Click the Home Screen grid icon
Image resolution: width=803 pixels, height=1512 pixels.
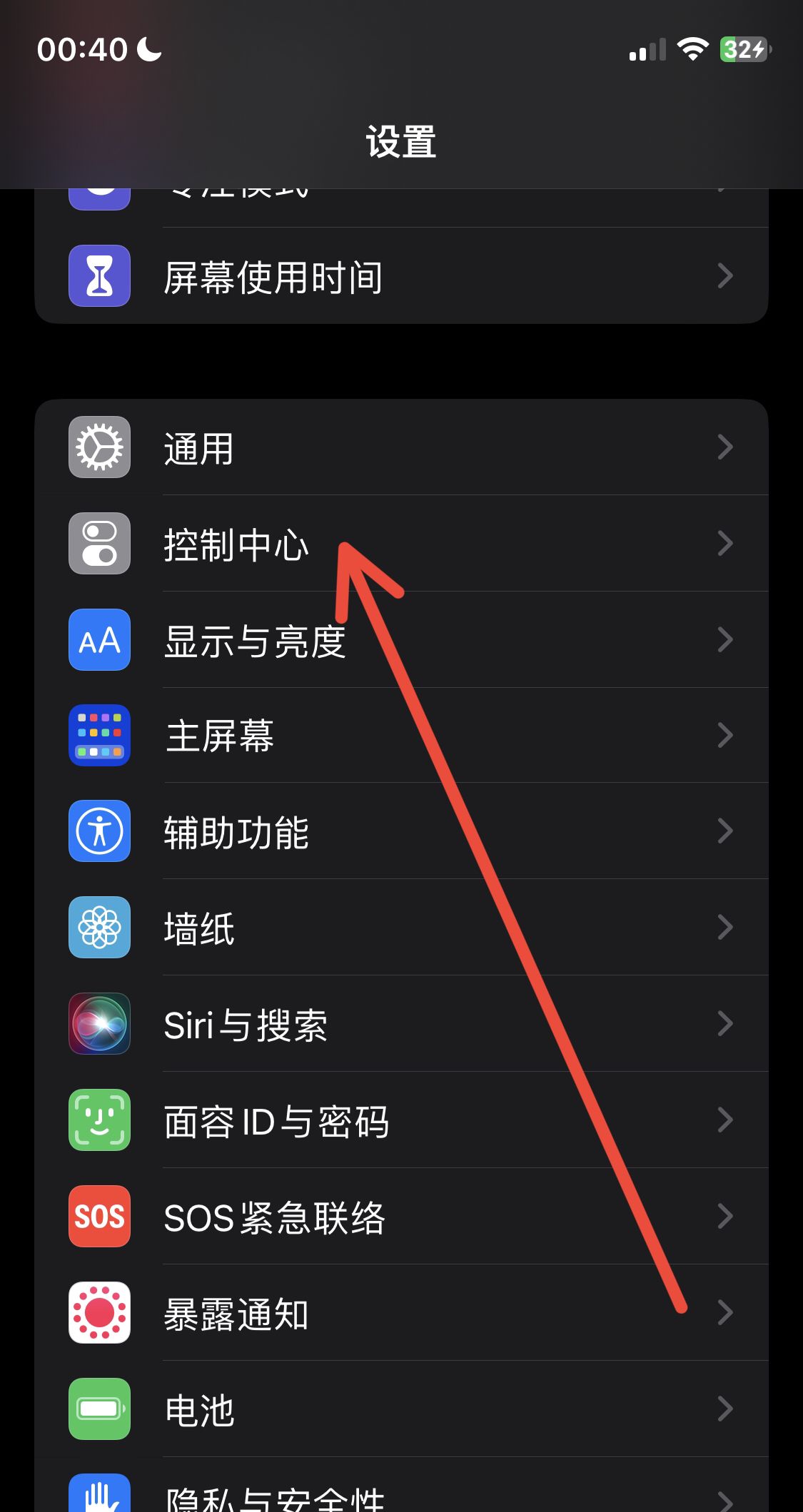click(x=99, y=736)
